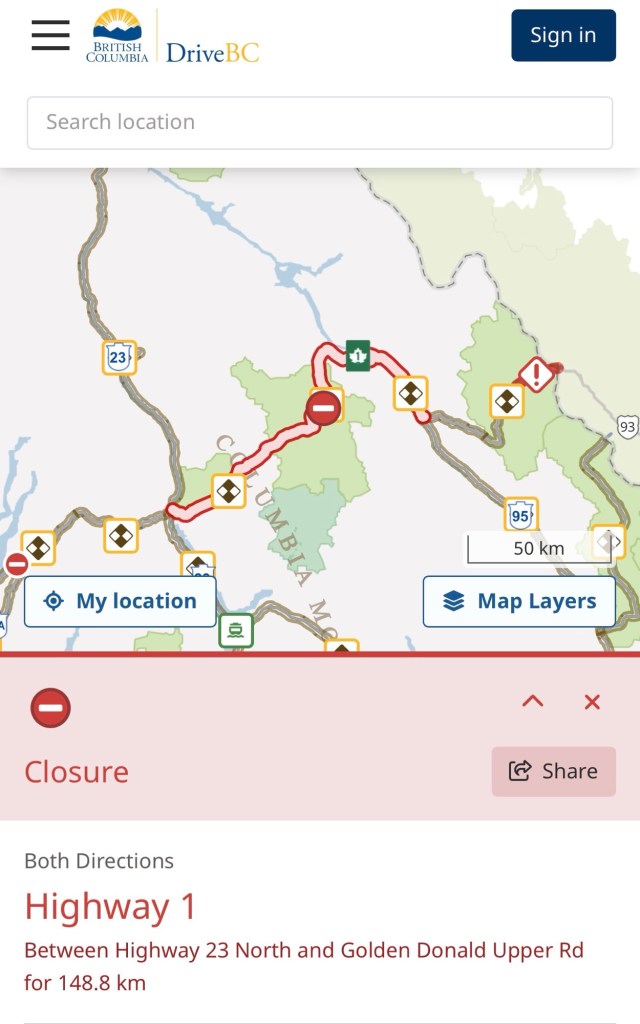Open the DriveBC home logo link
The height and width of the screenshot is (1024, 640).
[x=172, y=36]
